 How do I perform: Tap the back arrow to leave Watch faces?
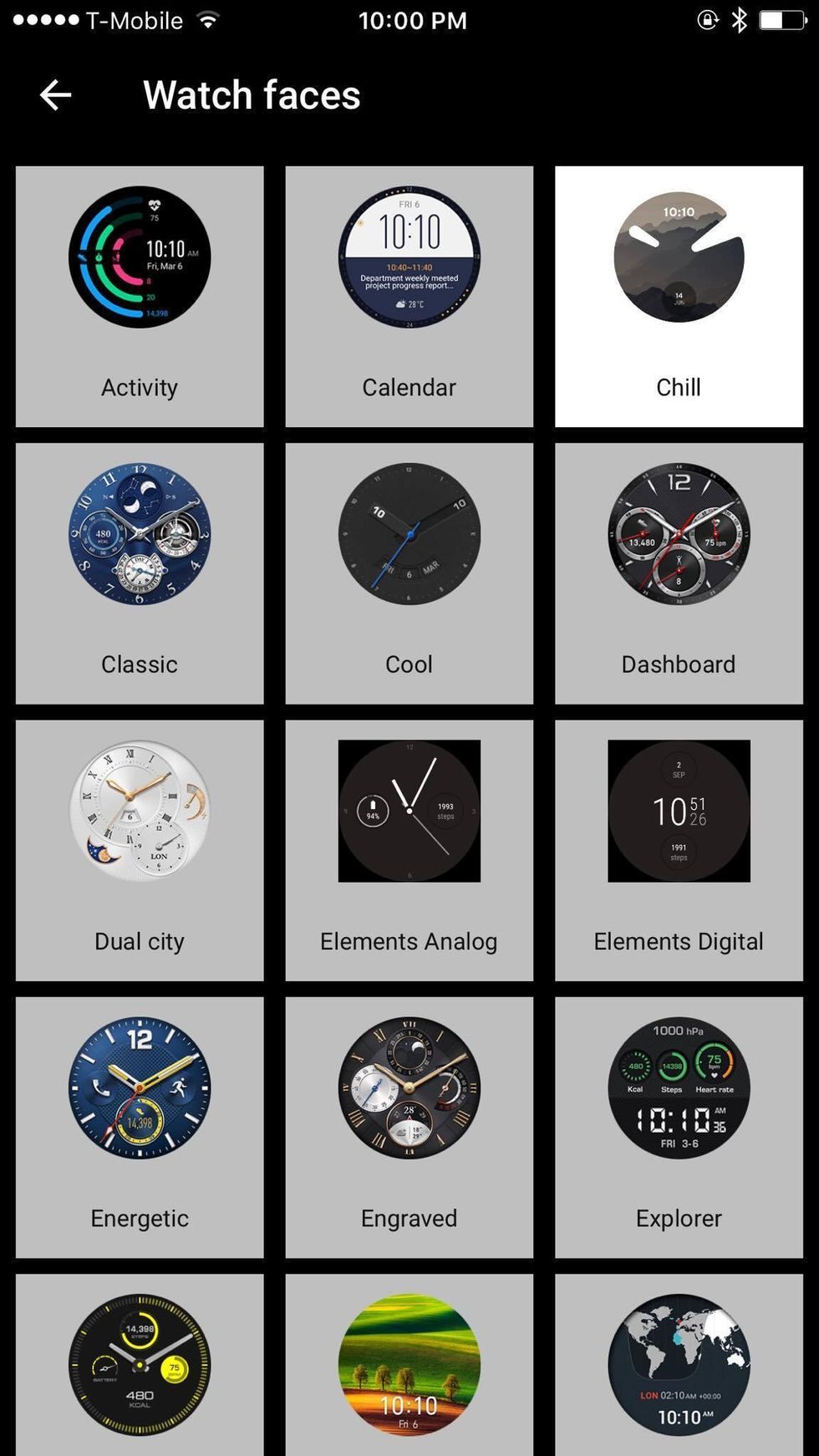pos(54,94)
